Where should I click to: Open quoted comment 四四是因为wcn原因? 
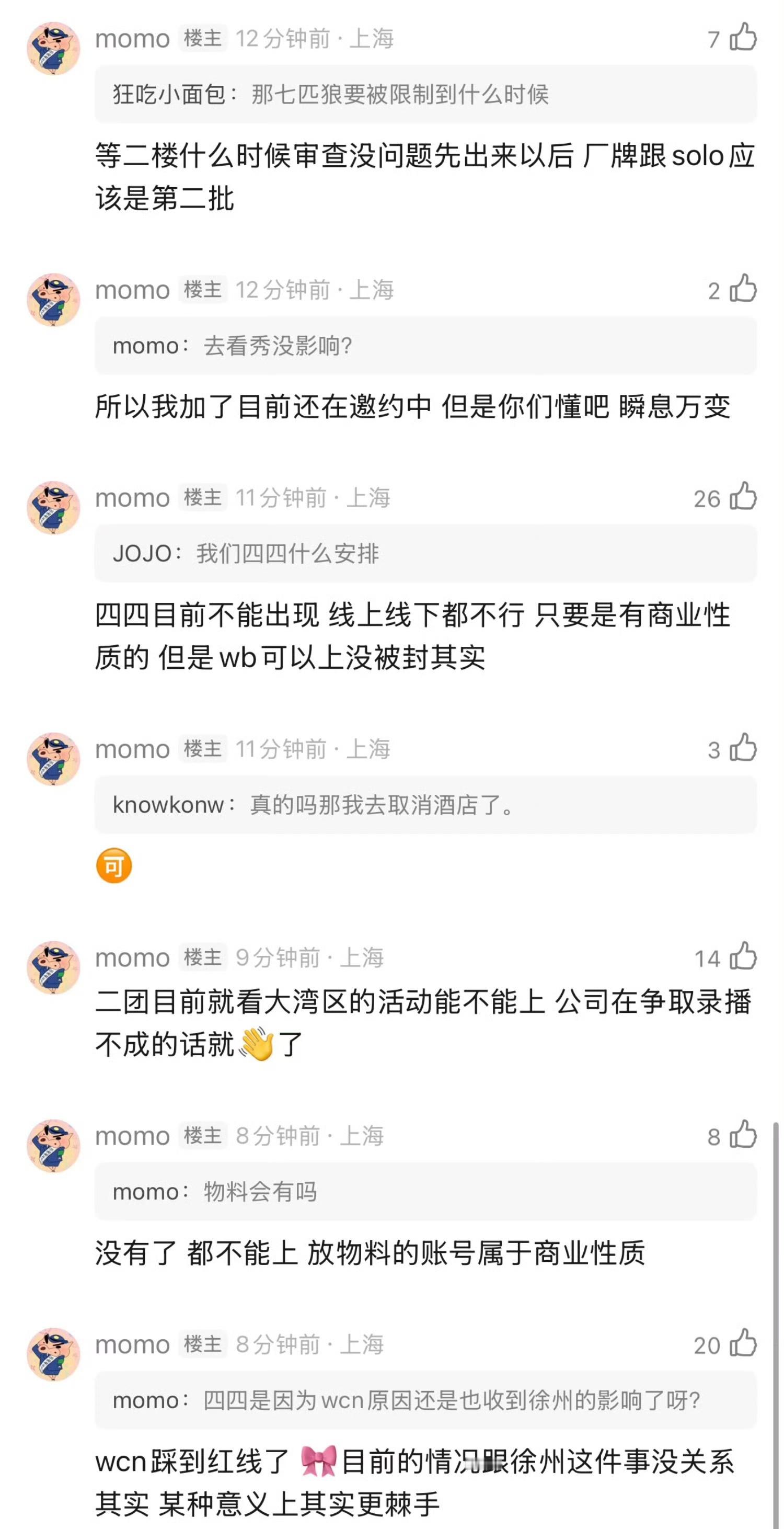425,1400
